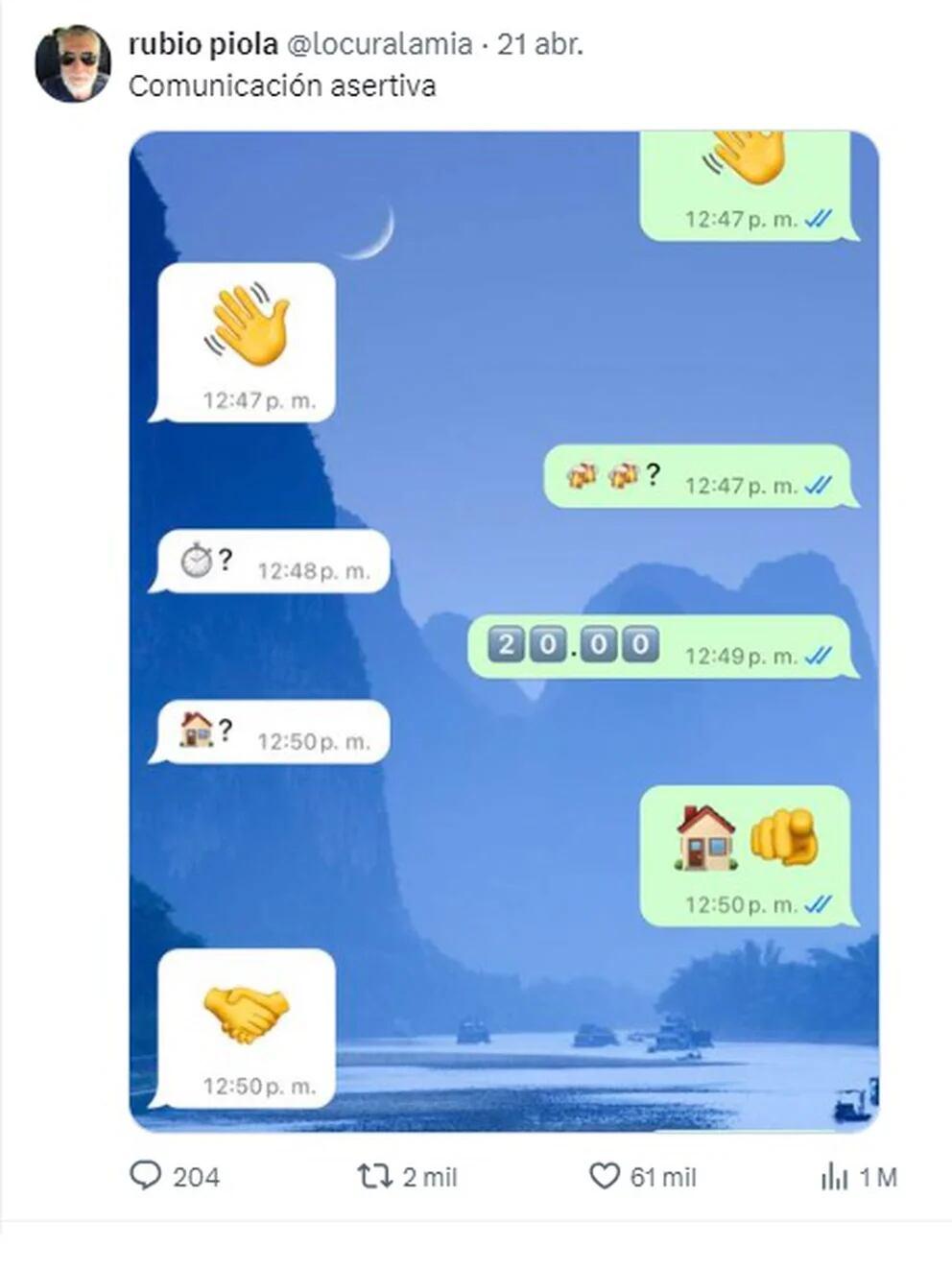Image resolution: width=952 pixels, height=1270 pixels.
Task: Like the post with 61 mil likes
Action: [x=604, y=1176]
